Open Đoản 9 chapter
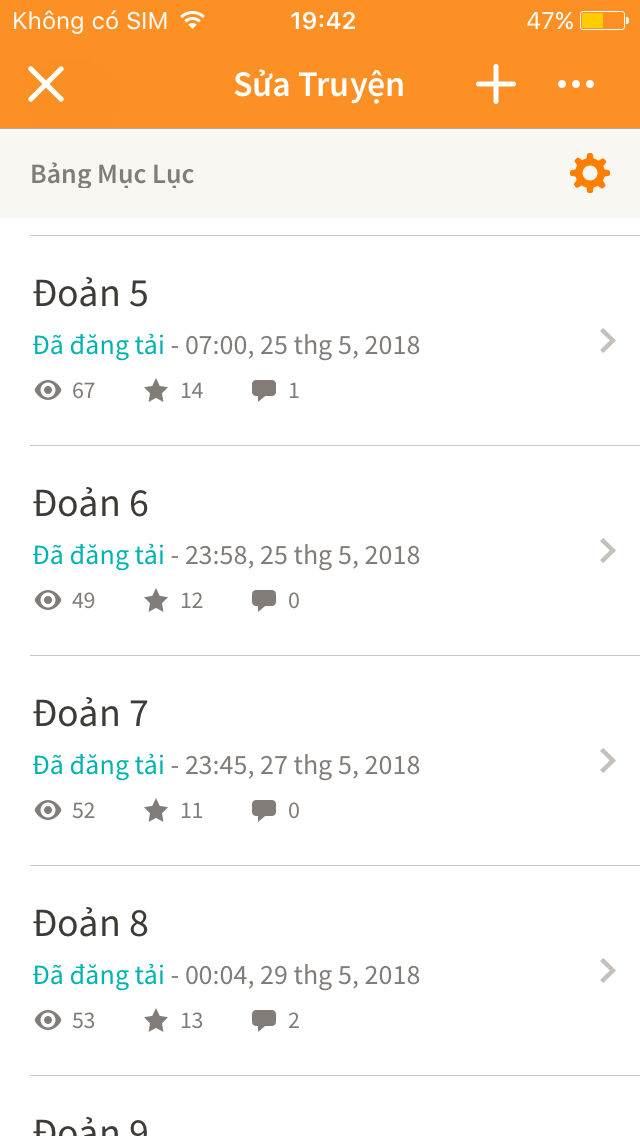Viewport: 640px width, 1136px height. click(x=320, y=1106)
